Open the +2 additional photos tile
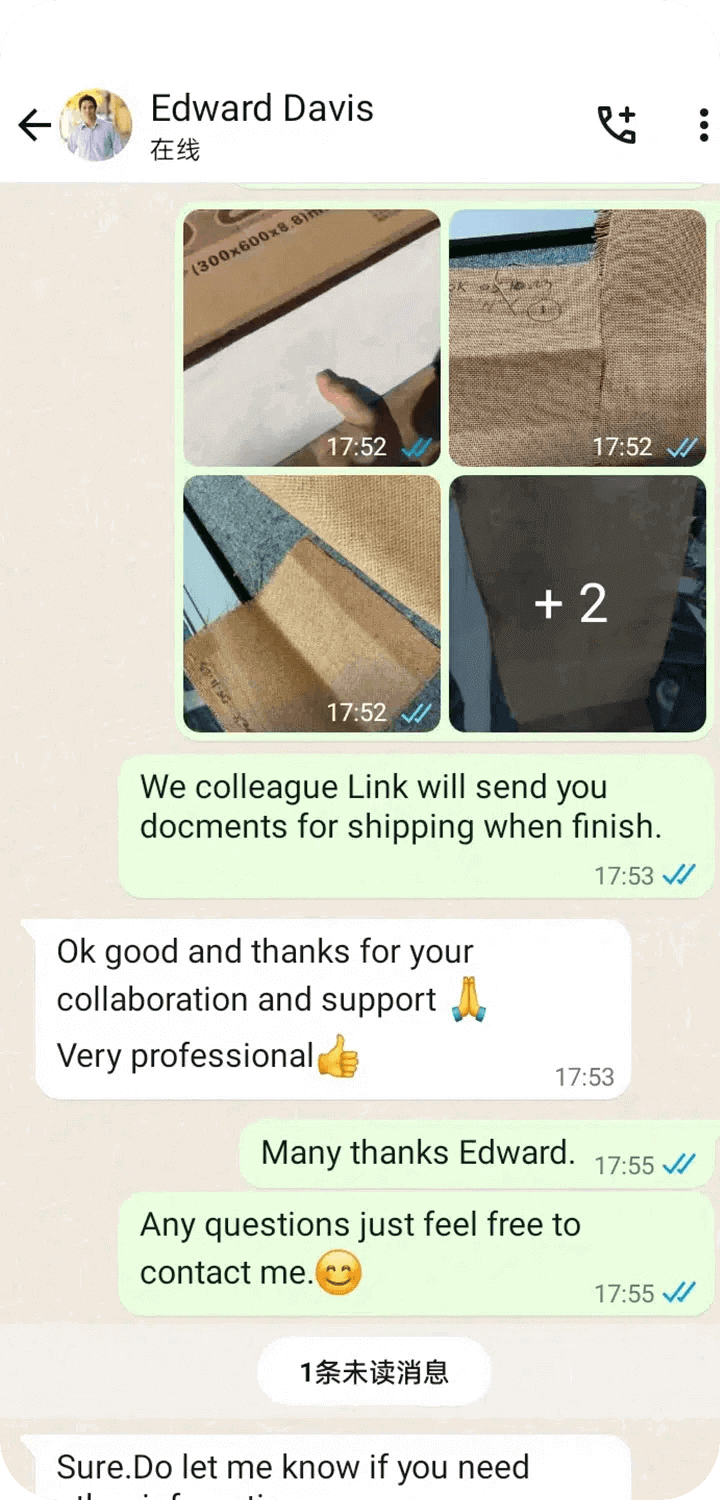The height and width of the screenshot is (1500, 720). click(577, 603)
